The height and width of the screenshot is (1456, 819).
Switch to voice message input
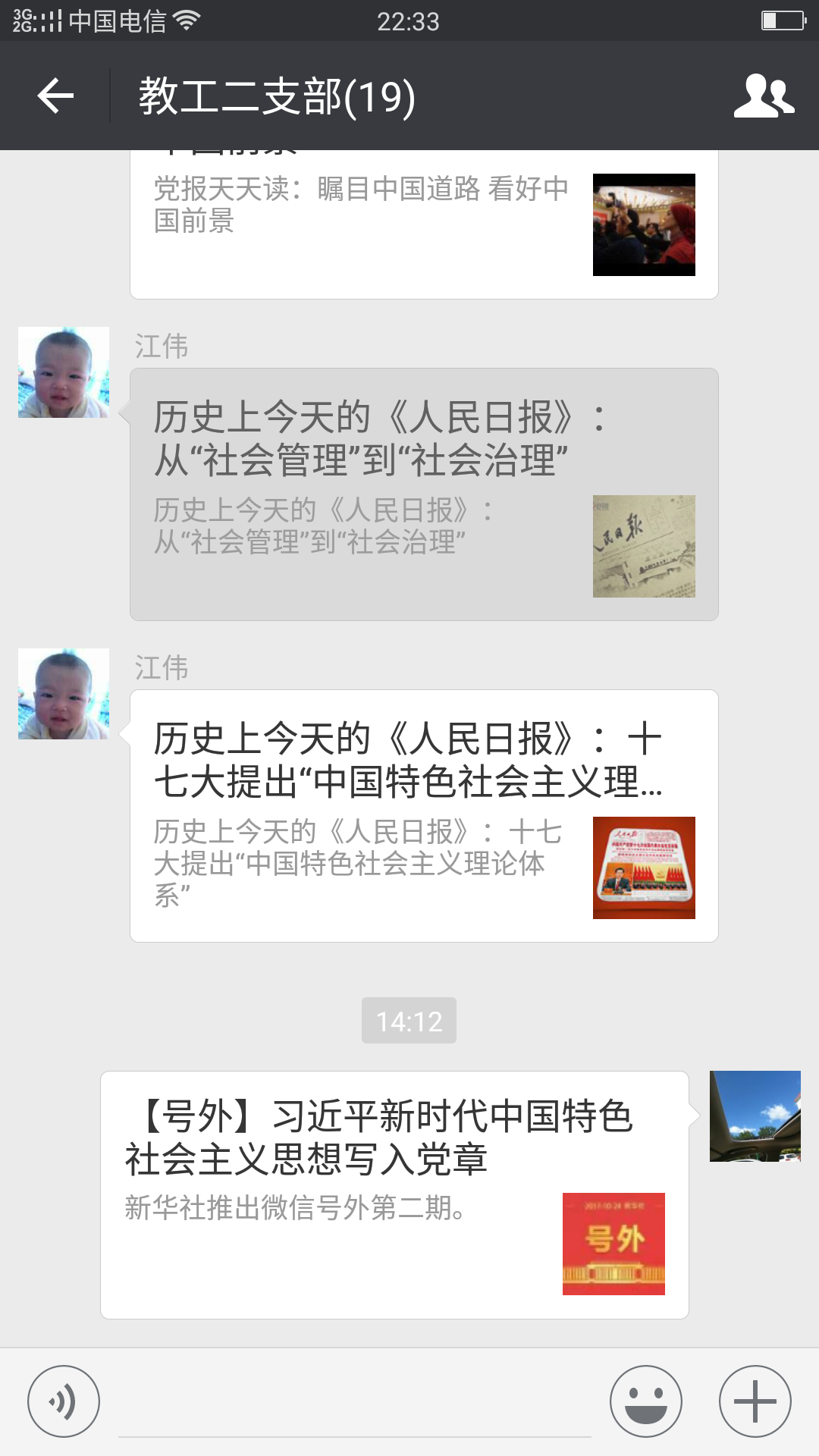click(x=64, y=1401)
